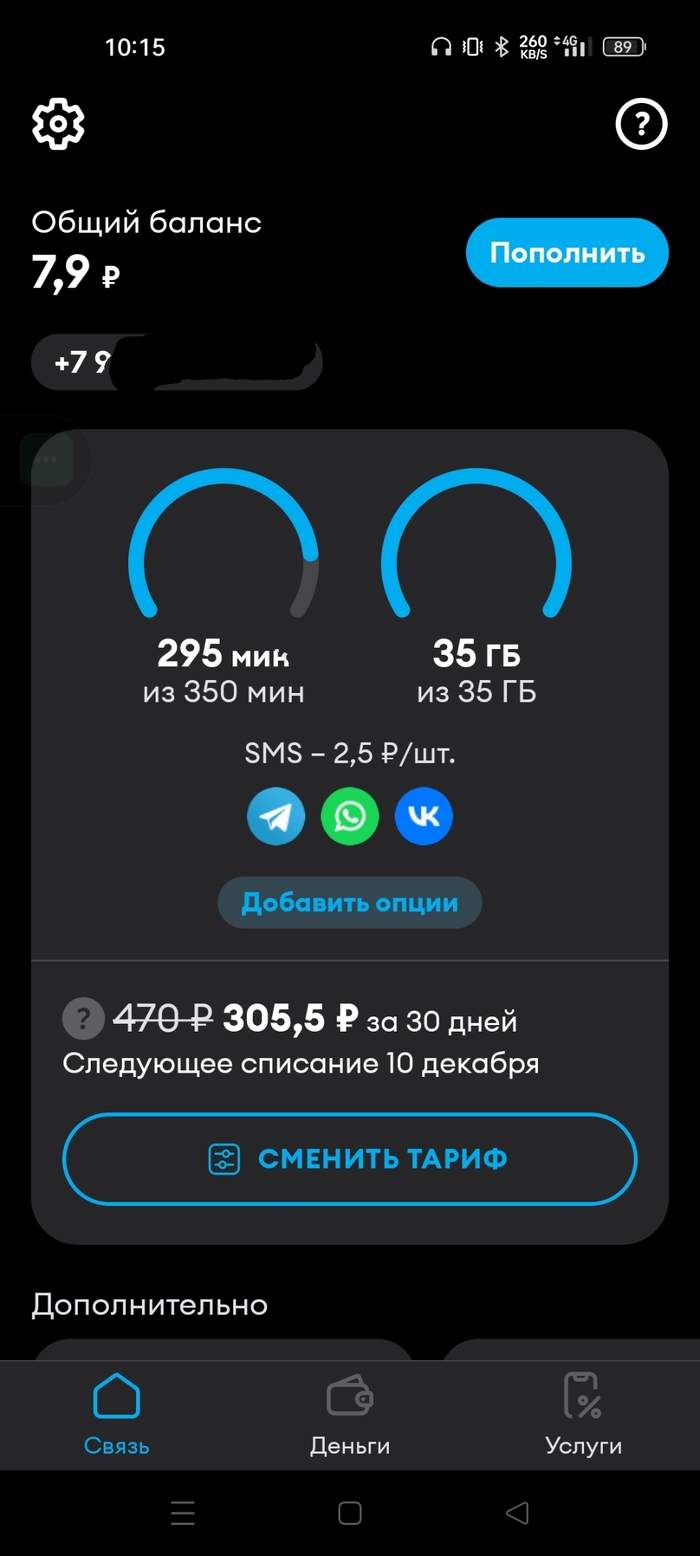Select the Связь tab
Screen dimensions: 700x1556
pyautogui.click(x=117, y=1415)
